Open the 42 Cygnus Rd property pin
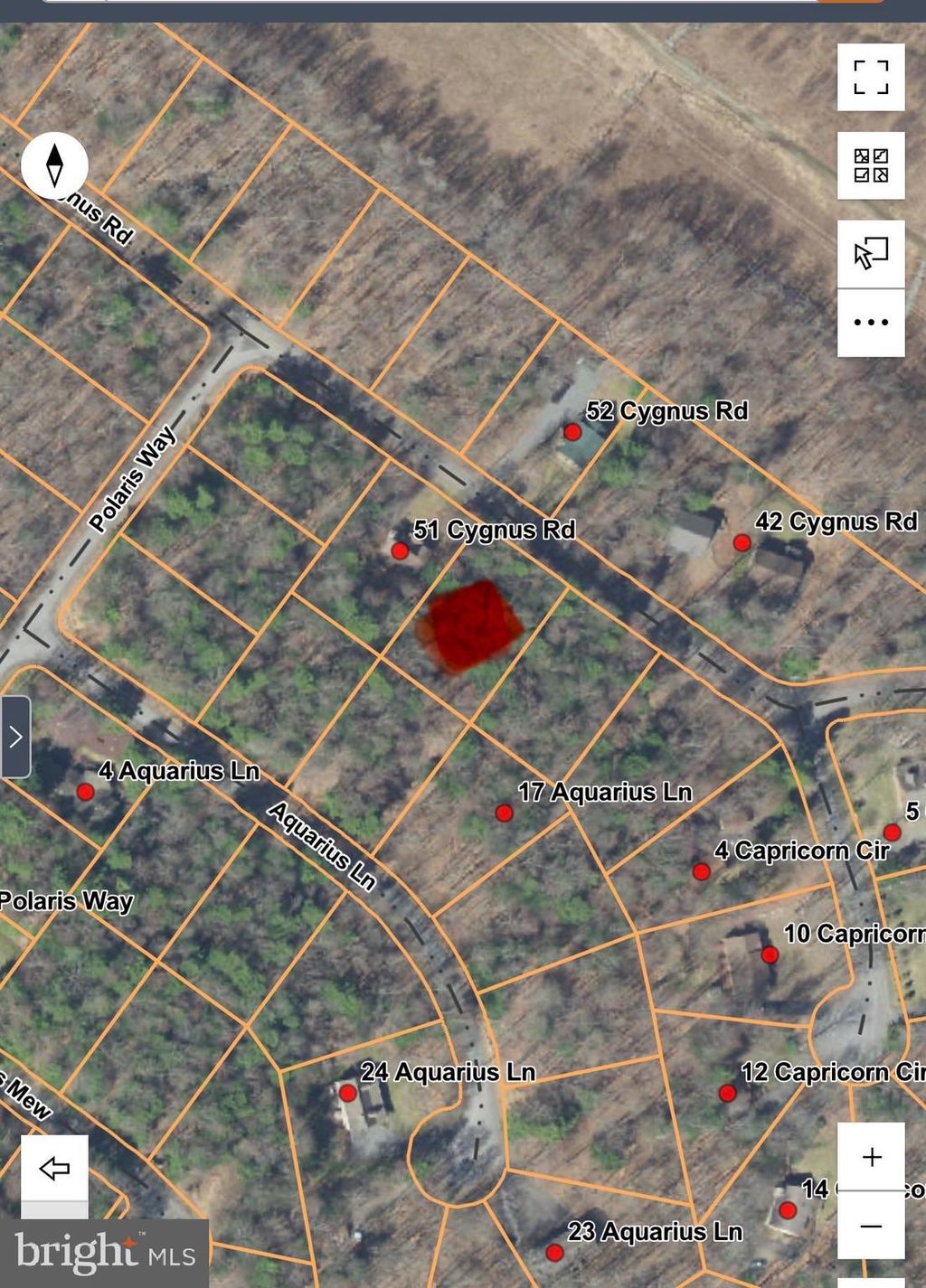The width and height of the screenshot is (926, 1288). pos(742,542)
